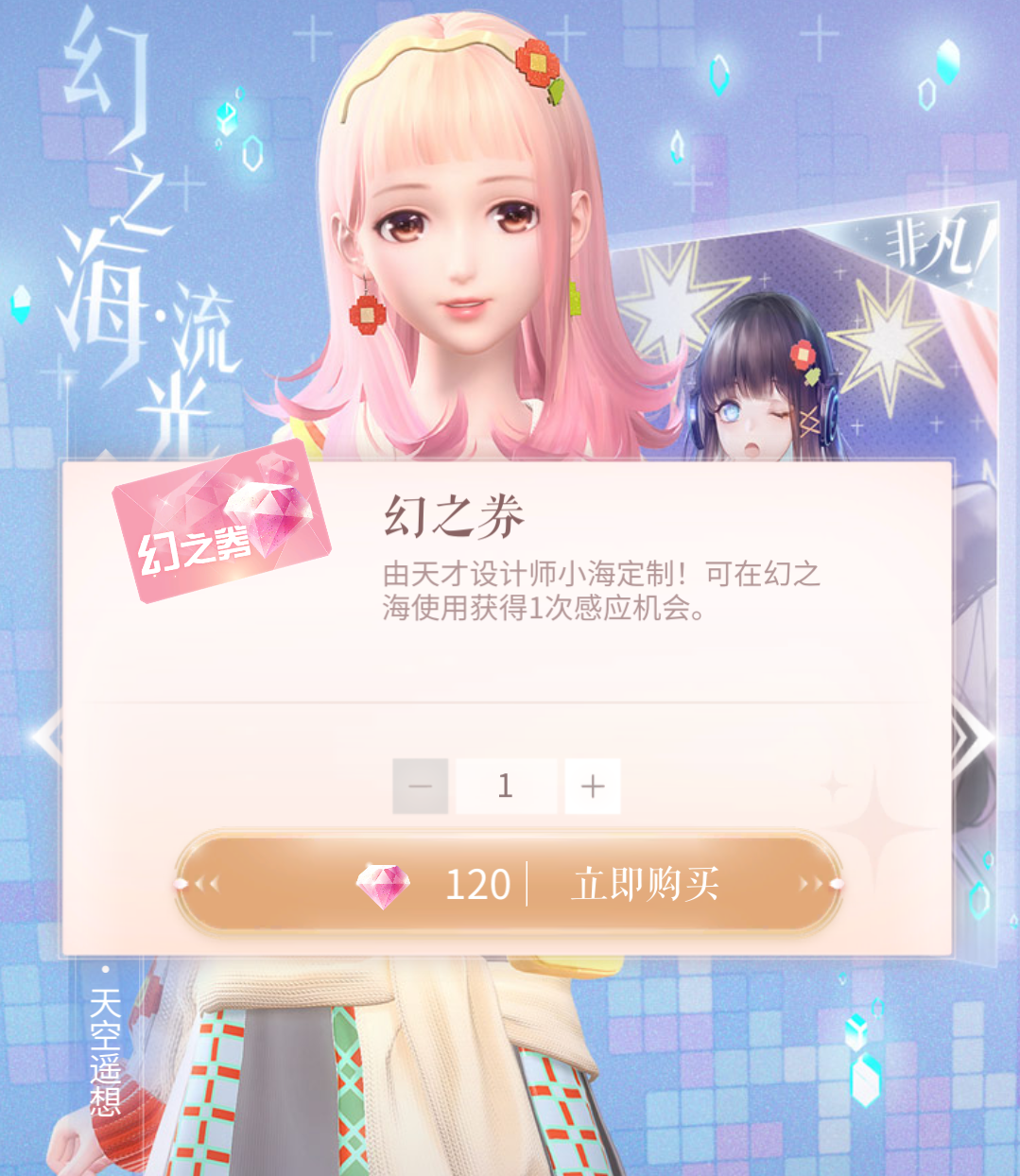Screen dimensions: 1020x1176
Task: Increase the purchase quantity with plus
Action: (x=593, y=786)
